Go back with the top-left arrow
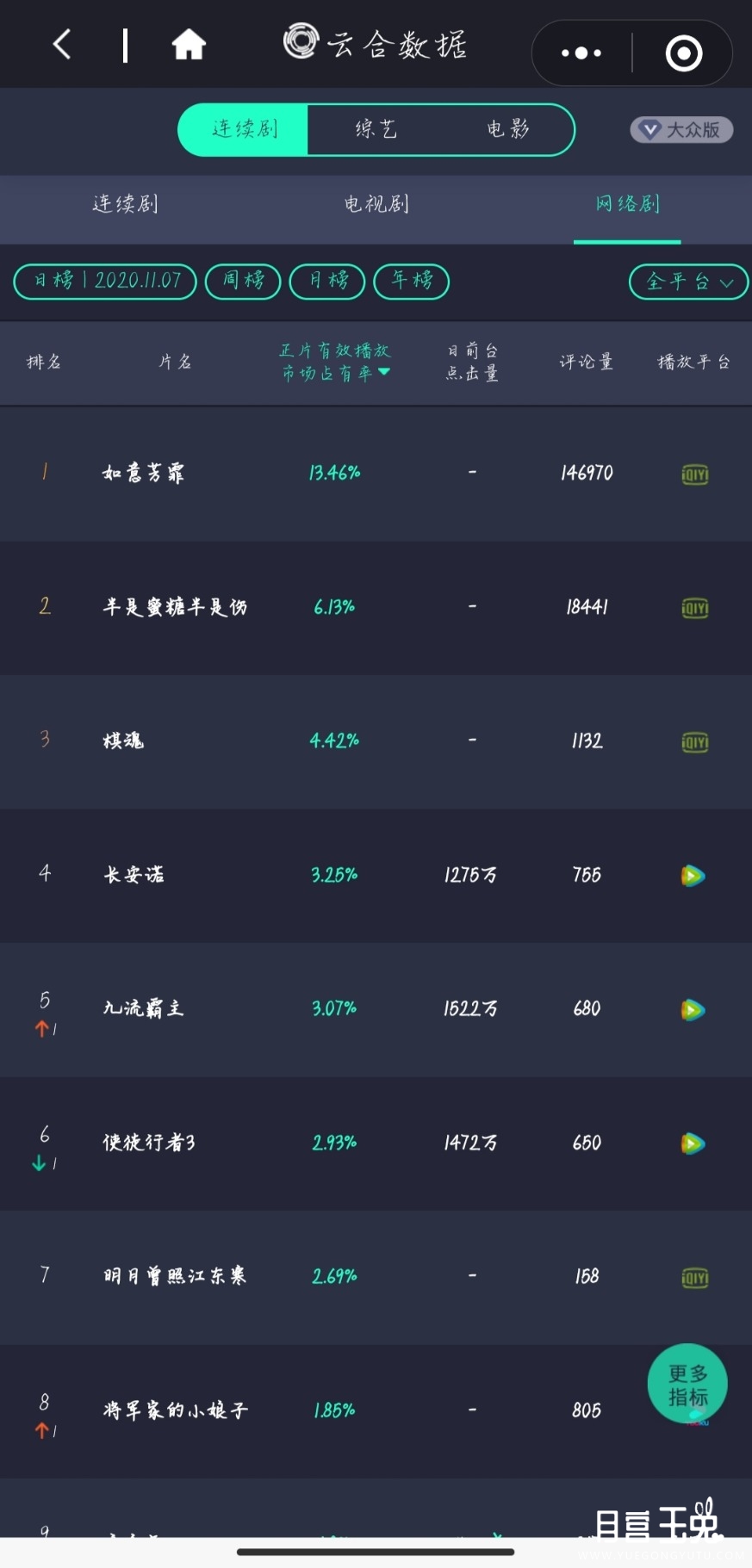This screenshot has height=1568, width=752. pos(61,44)
